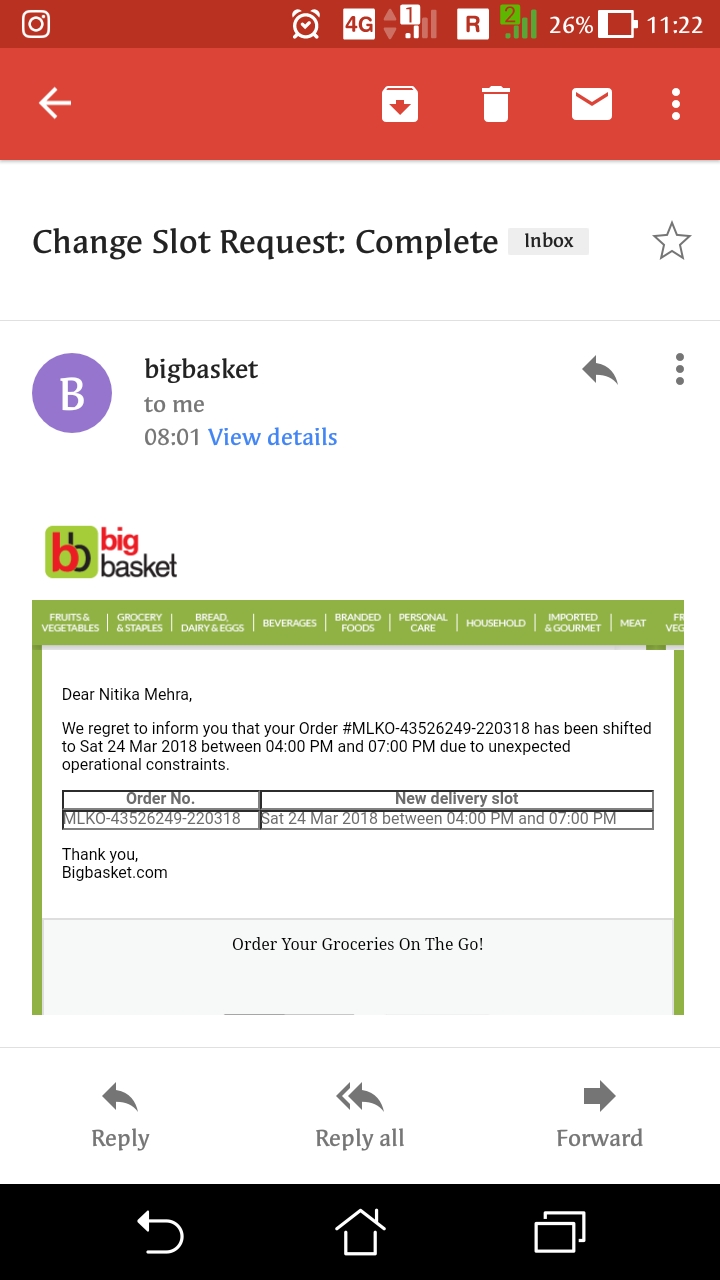This screenshot has height=1280, width=720.
Task: Open the Fruits & Vegetables category link
Action: point(70,623)
